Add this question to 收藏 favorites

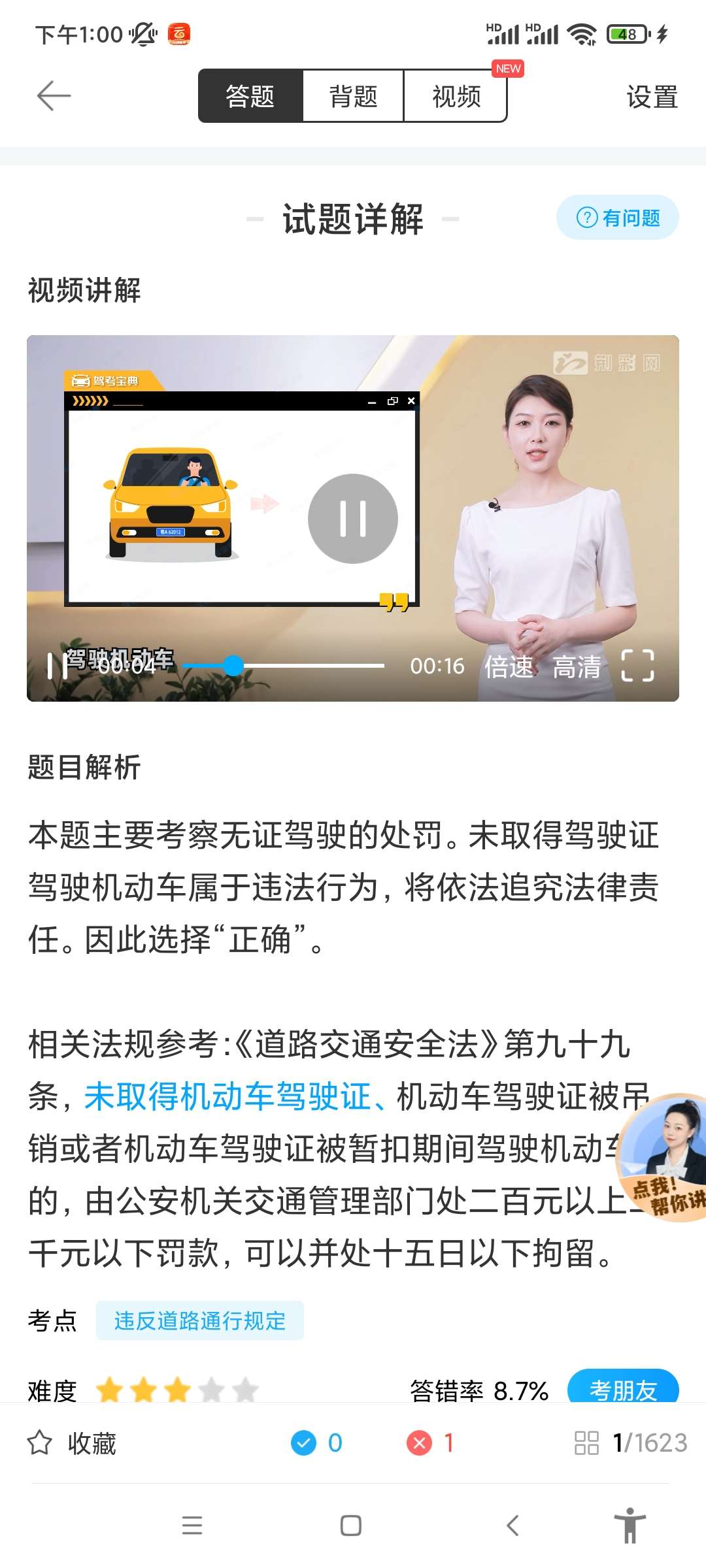[x=72, y=1443]
